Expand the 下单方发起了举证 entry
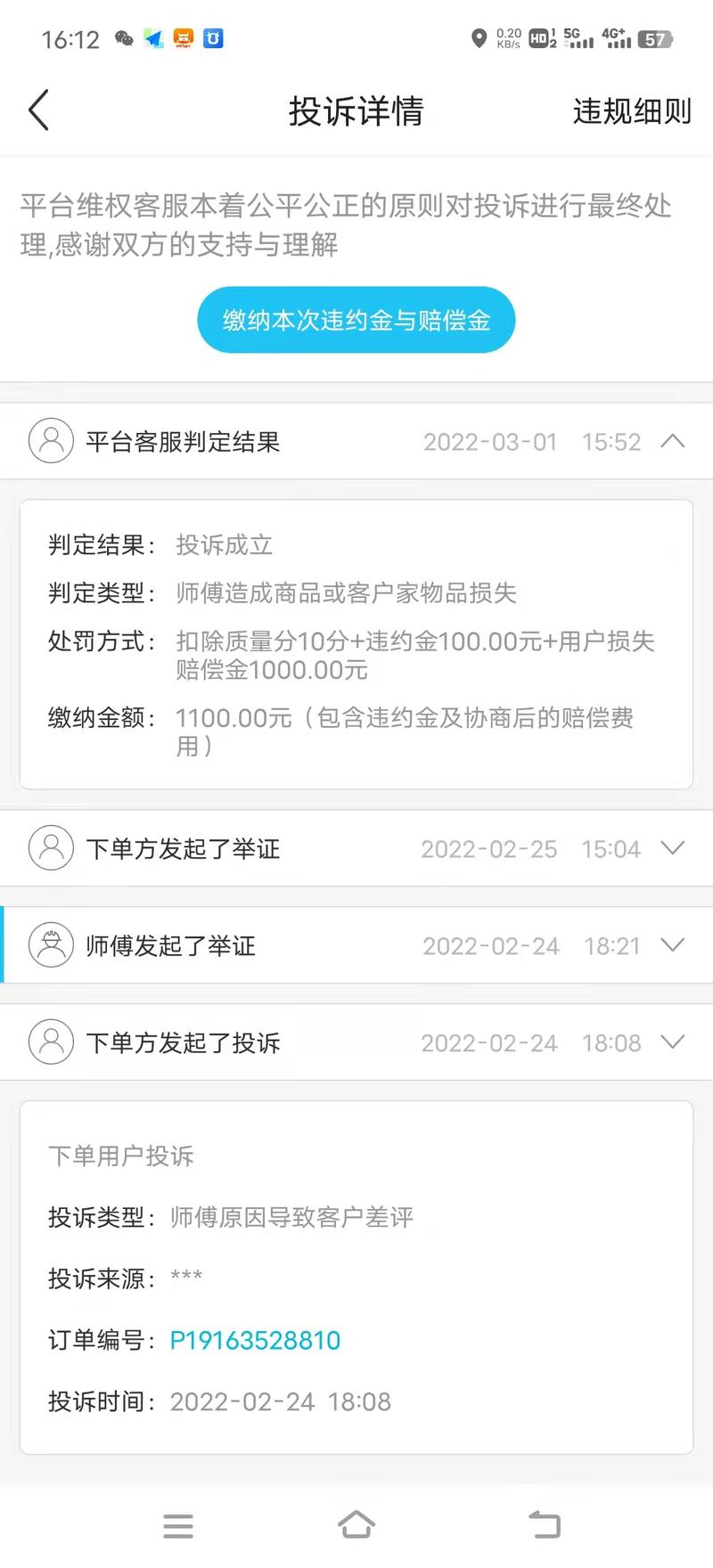713x1568 pixels. coord(673,848)
